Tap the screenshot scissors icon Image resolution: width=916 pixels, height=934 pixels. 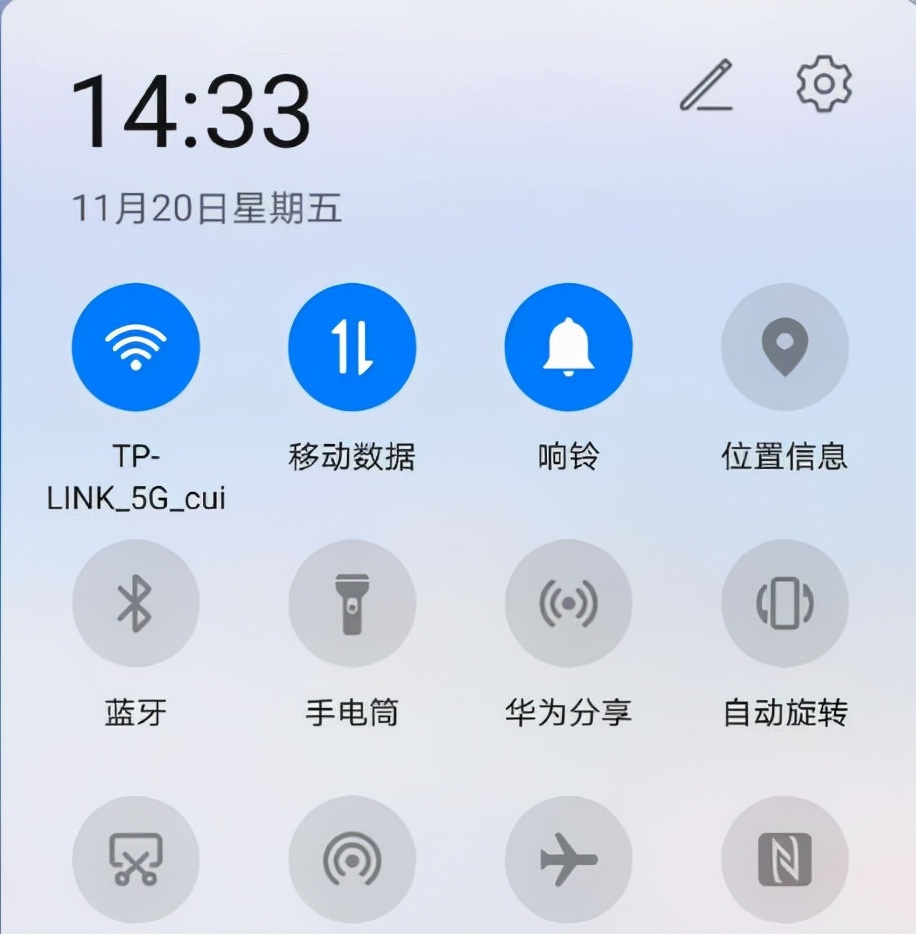pyautogui.click(x=136, y=856)
